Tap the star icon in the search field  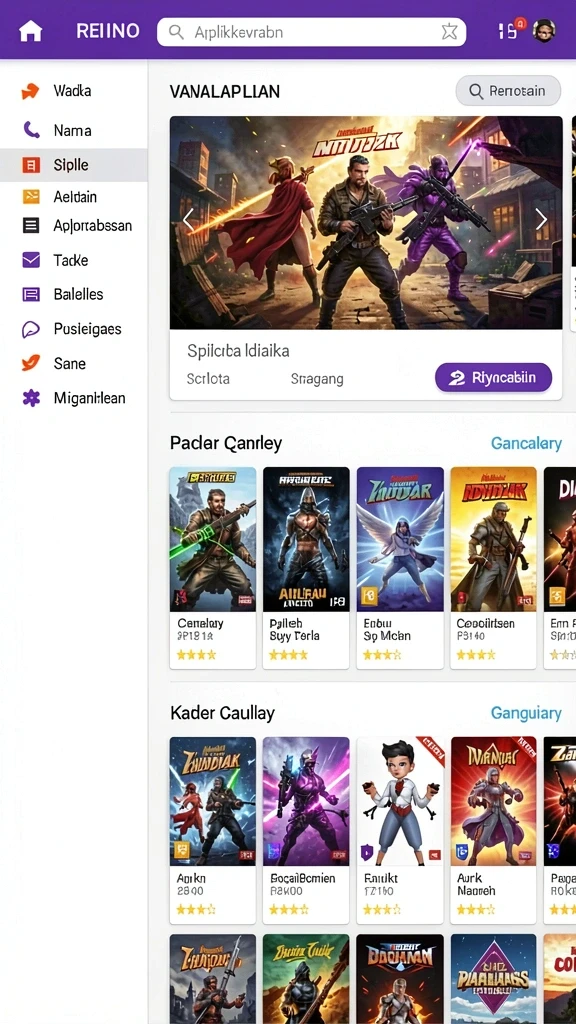(x=449, y=31)
